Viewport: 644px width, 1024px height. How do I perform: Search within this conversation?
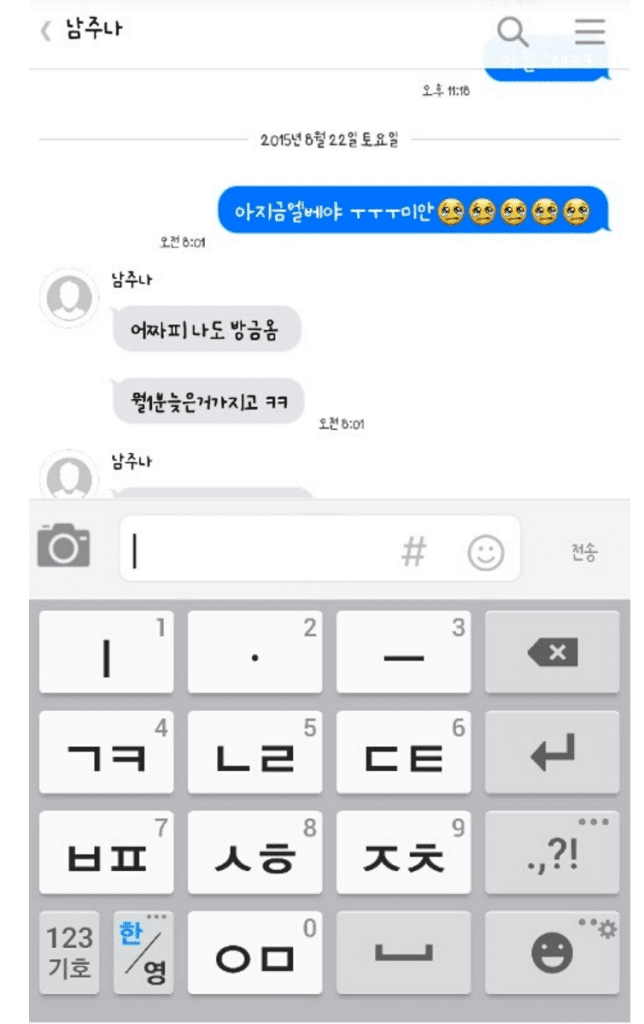[513, 32]
